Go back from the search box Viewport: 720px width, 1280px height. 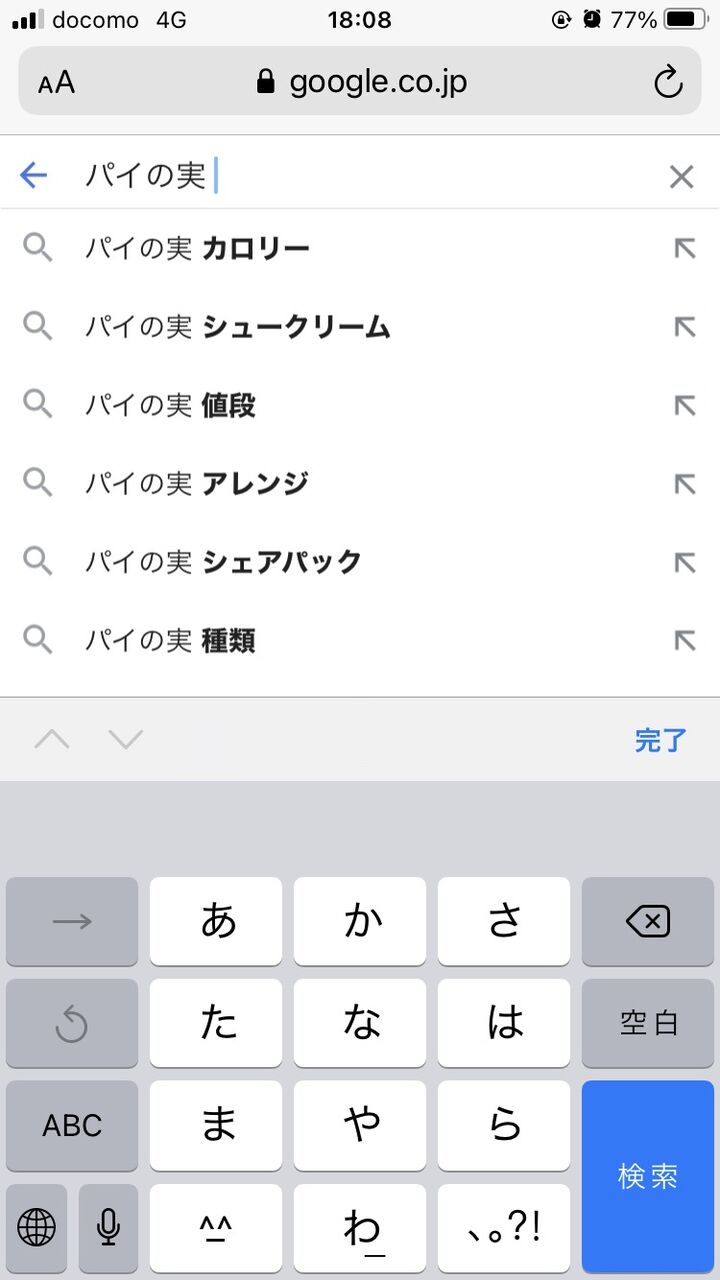pyautogui.click(x=33, y=176)
